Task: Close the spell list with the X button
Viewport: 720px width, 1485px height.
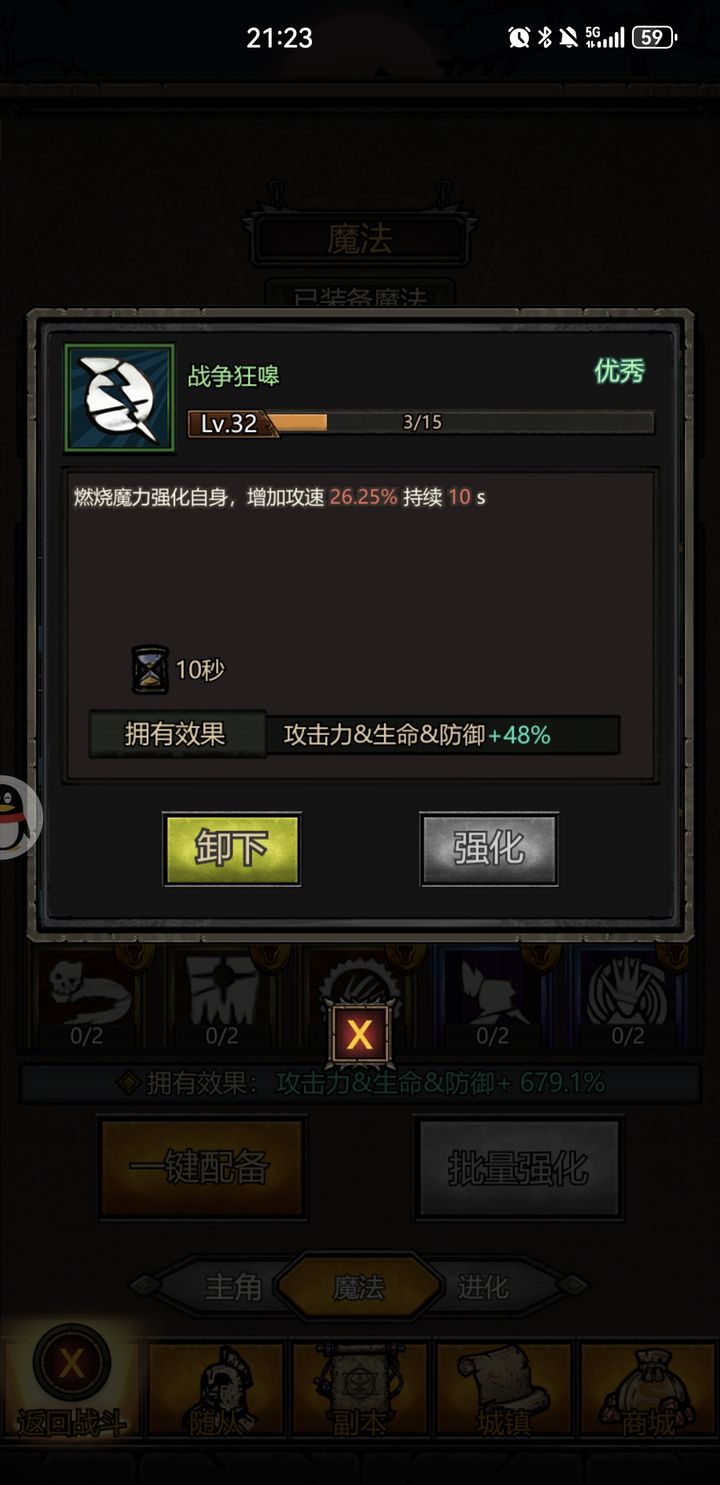Action: [359, 1036]
